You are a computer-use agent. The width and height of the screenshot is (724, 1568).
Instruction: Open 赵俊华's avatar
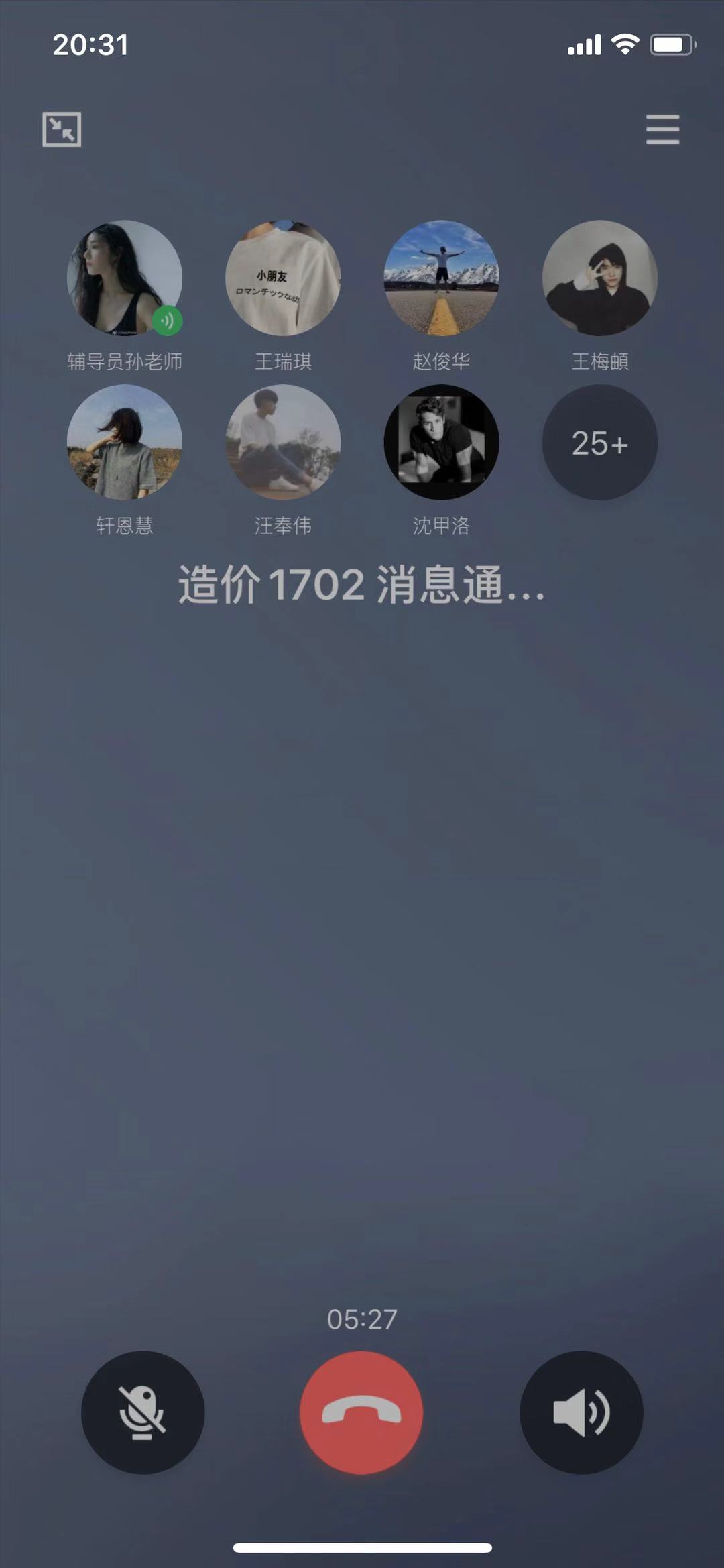(441, 278)
